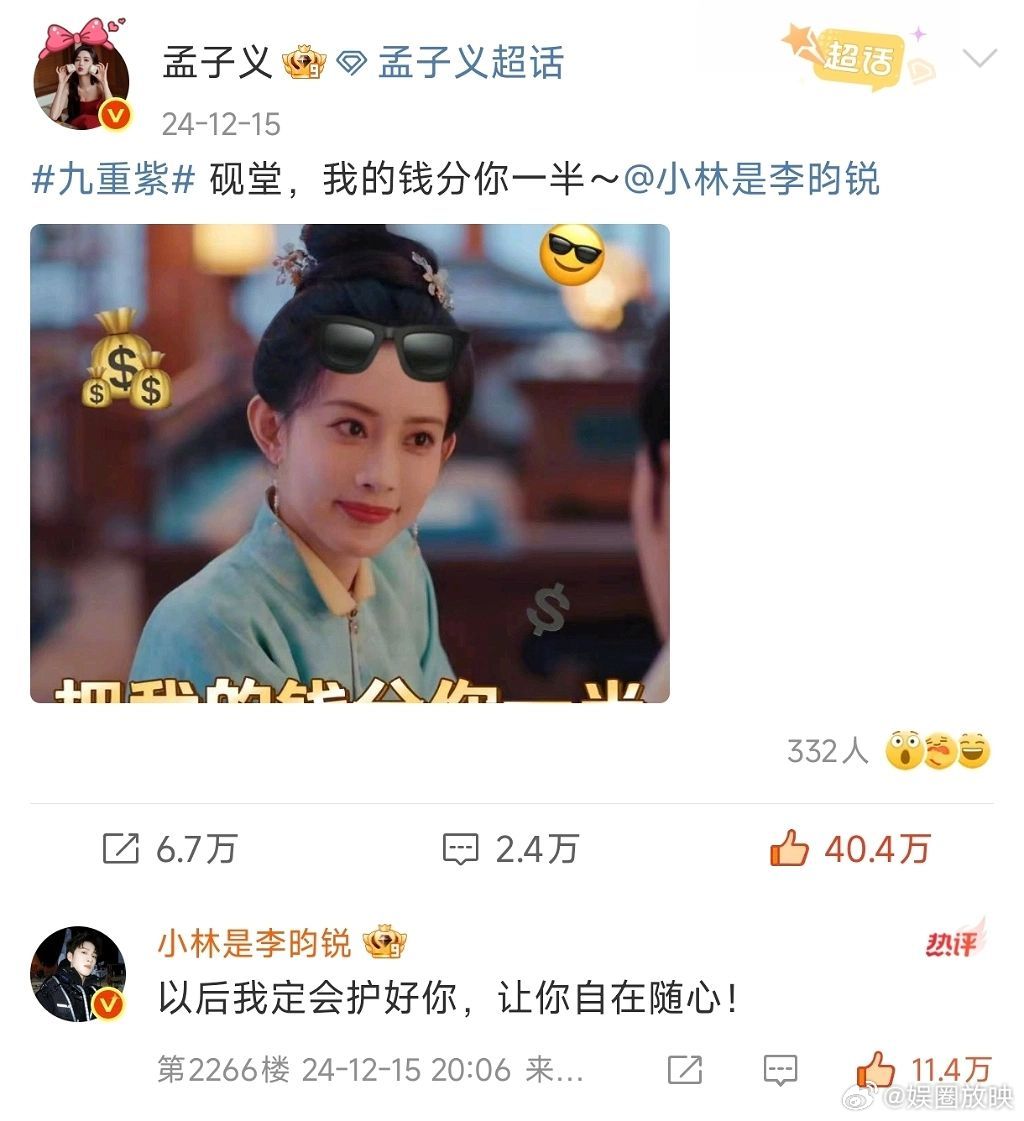Like the main post with the thumbs-up
The width and height of the screenshot is (1024, 1121).
[x=790, y=849]
